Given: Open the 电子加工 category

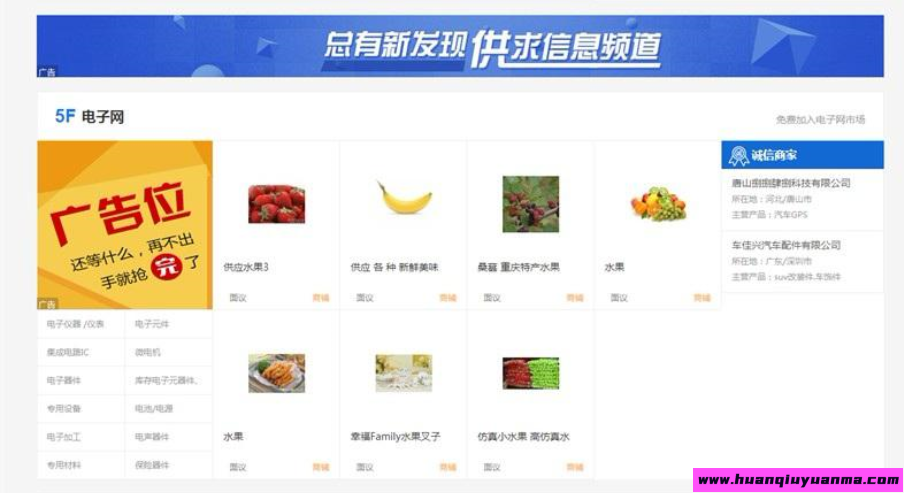Looking at the screenshot, I should coord(64,437).
